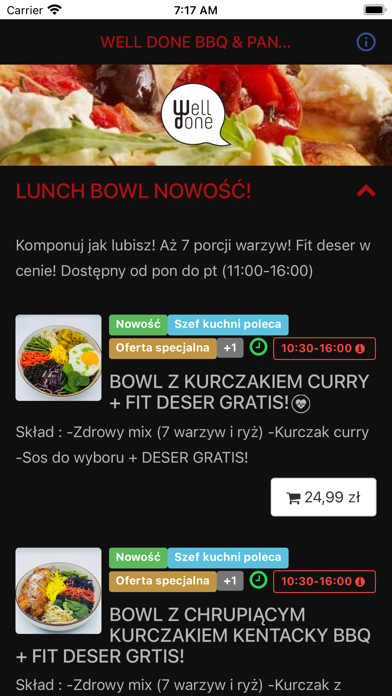Collapse the LUNCH BOWL NOWOŚĆ section

click(x=366, y=191)
